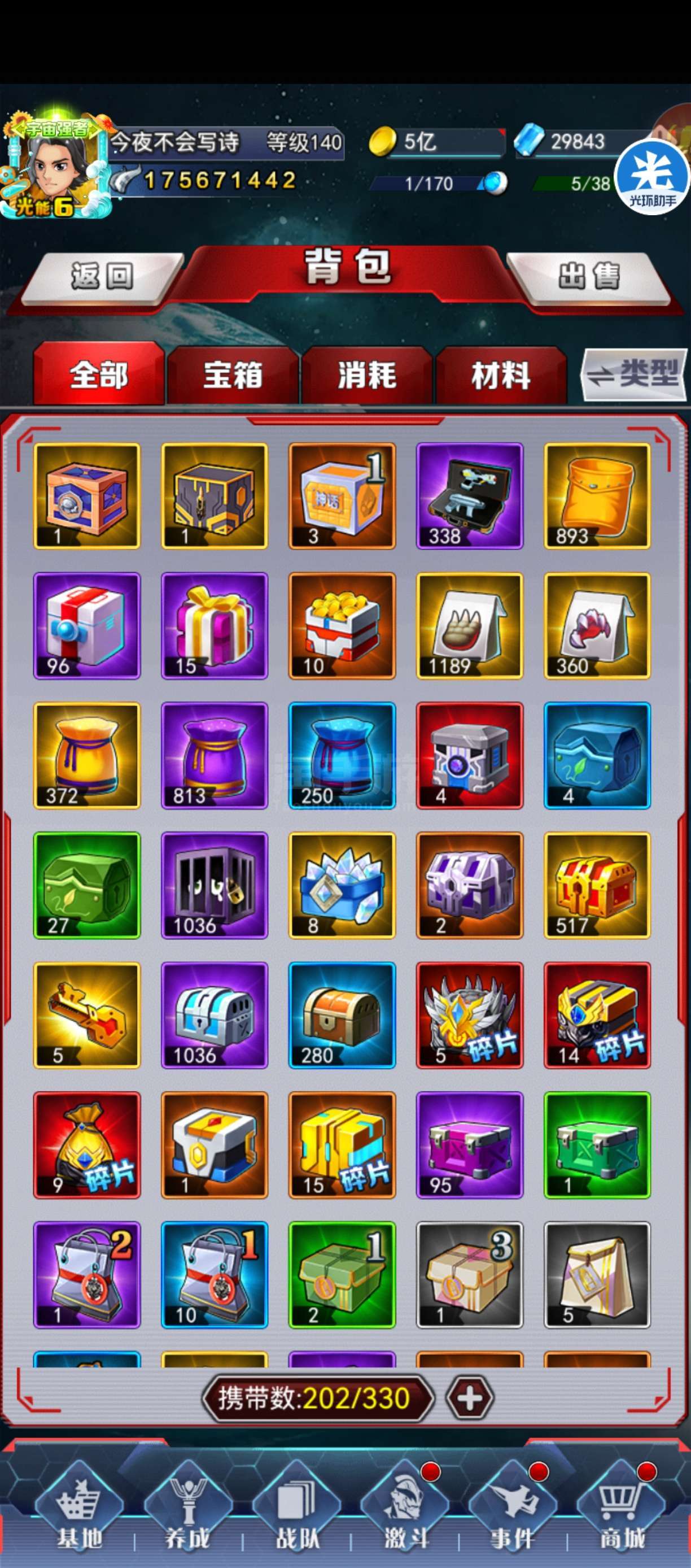
Task: Switch to the 宝箱 tab
Action: pos(233,375)
